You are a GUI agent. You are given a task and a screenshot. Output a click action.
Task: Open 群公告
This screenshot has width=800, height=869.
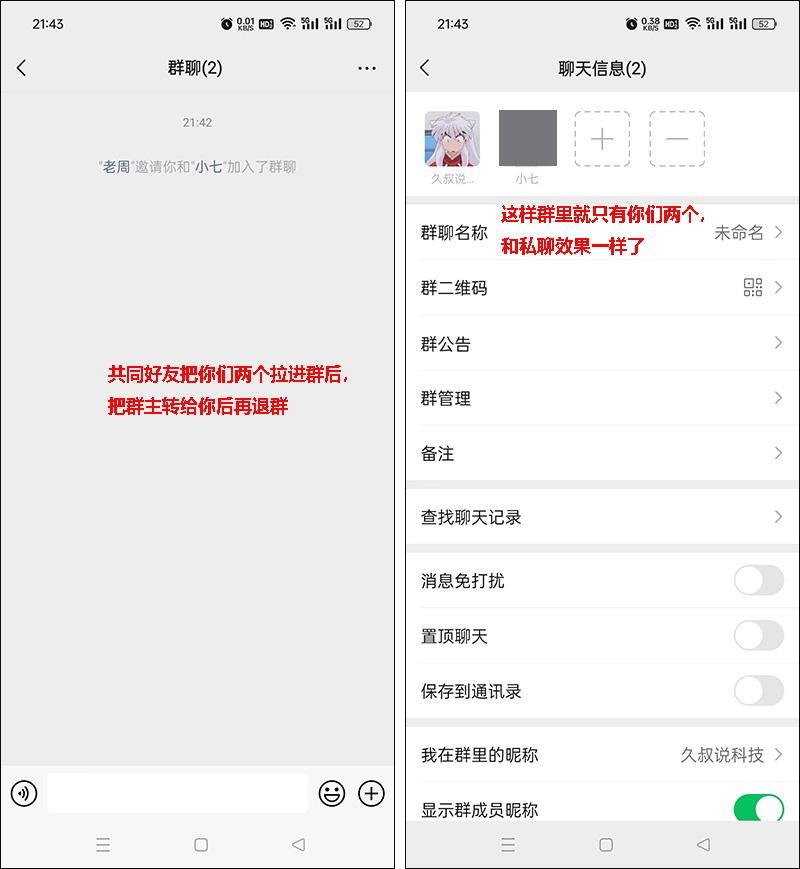point(600,344)
